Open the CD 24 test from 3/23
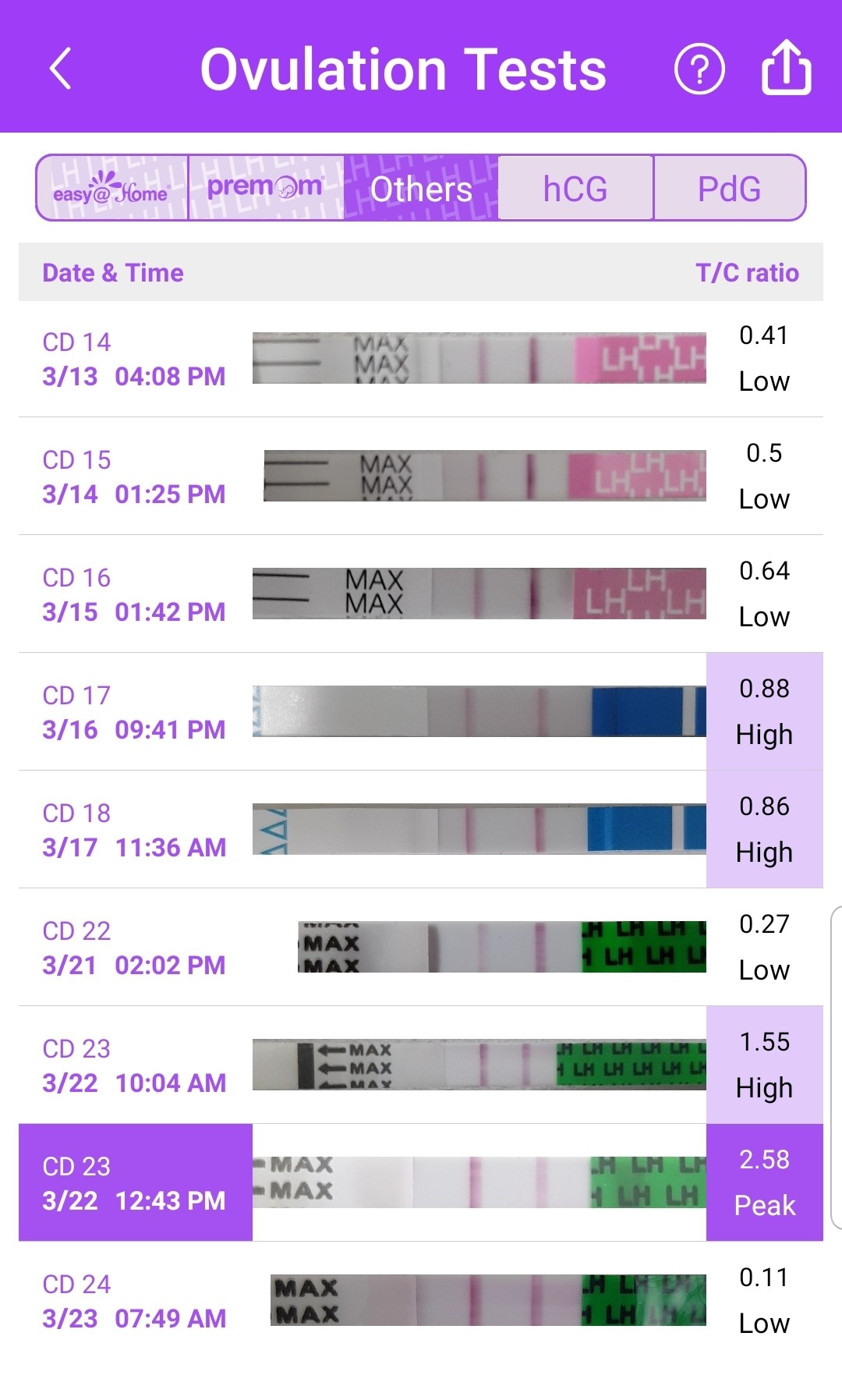The width and height of the screenshot is (842, 1400). (421, 1301)
